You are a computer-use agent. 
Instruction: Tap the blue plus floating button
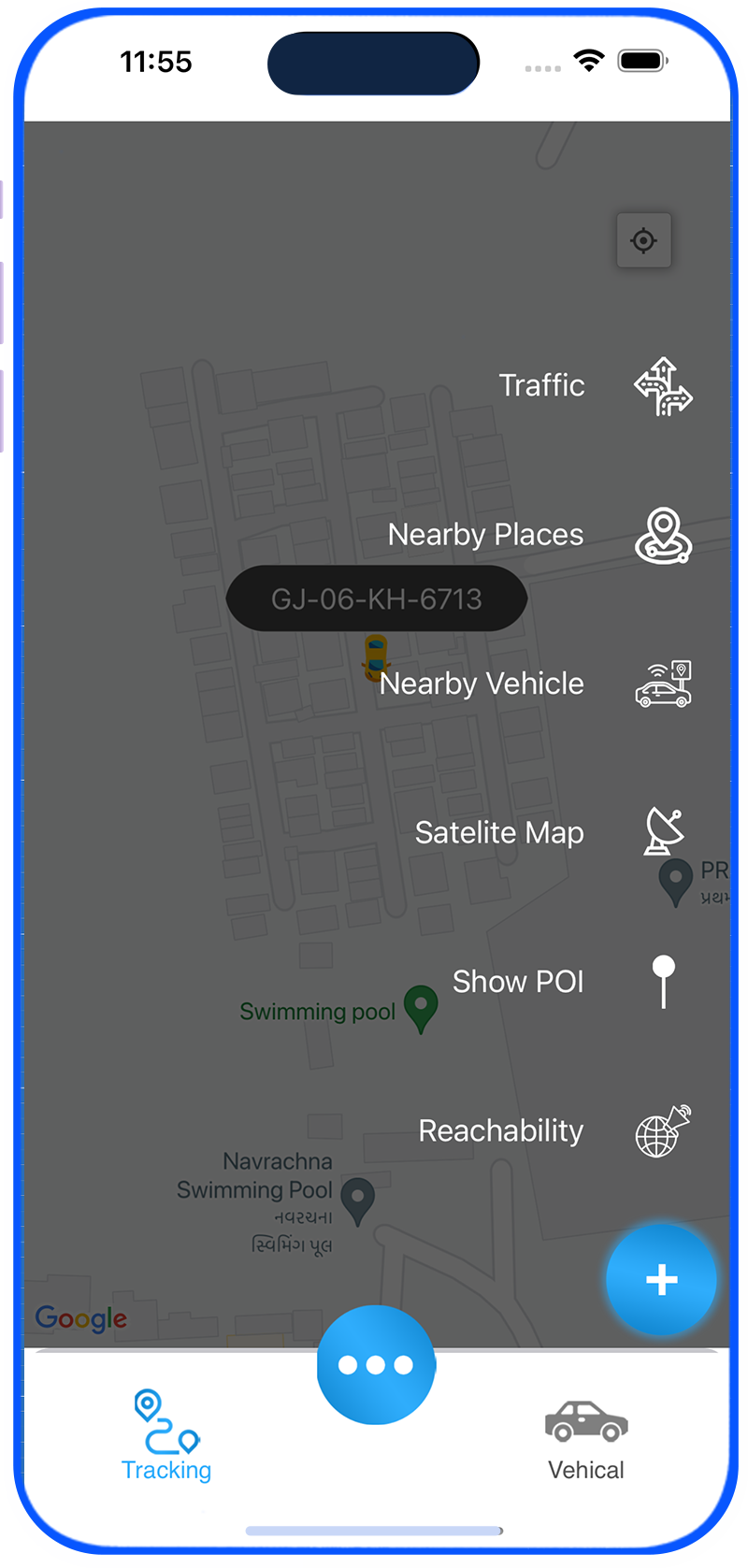point(661,1279)
